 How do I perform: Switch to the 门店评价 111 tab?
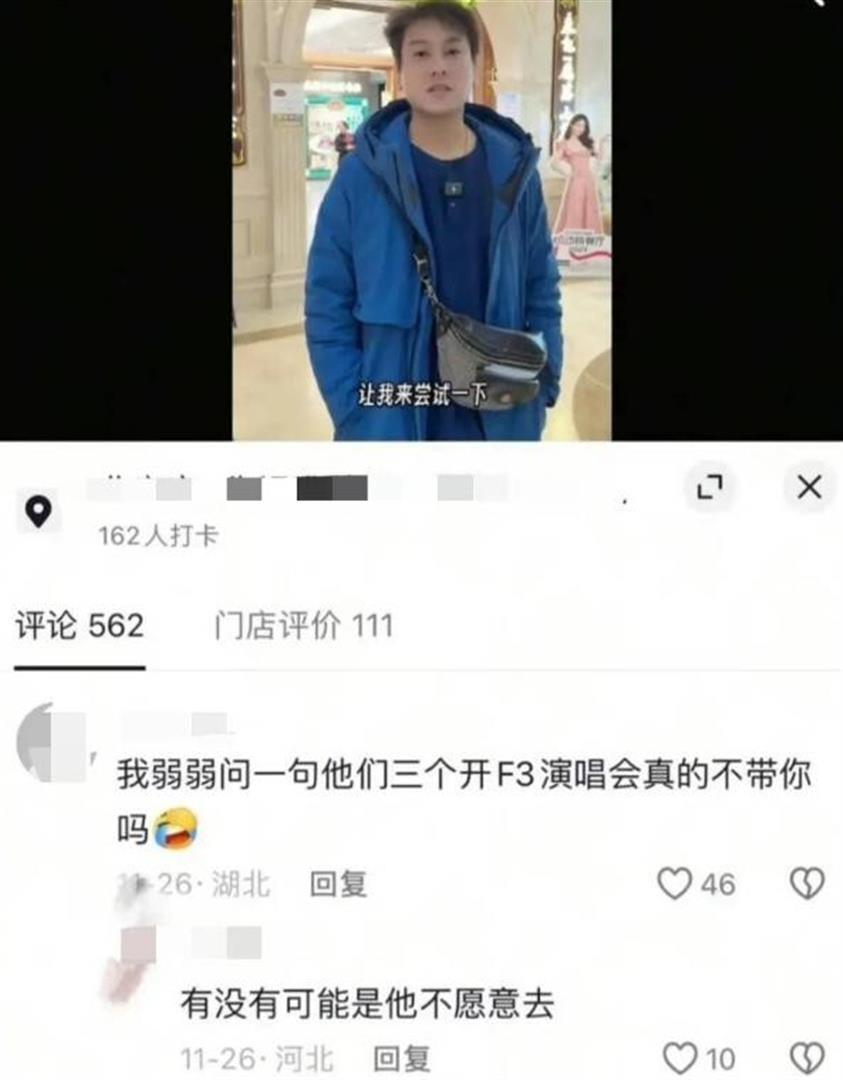click(x=300, y=622)
